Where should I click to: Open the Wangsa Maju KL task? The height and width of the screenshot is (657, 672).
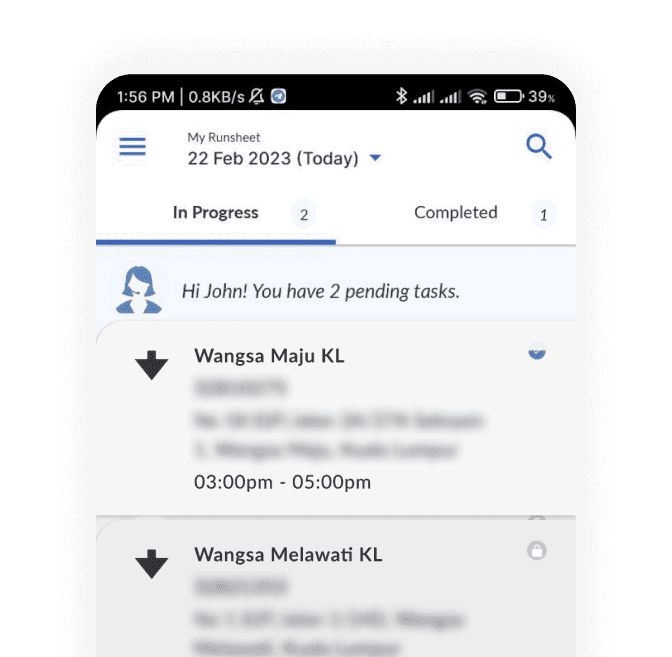(x=336, y=418)
